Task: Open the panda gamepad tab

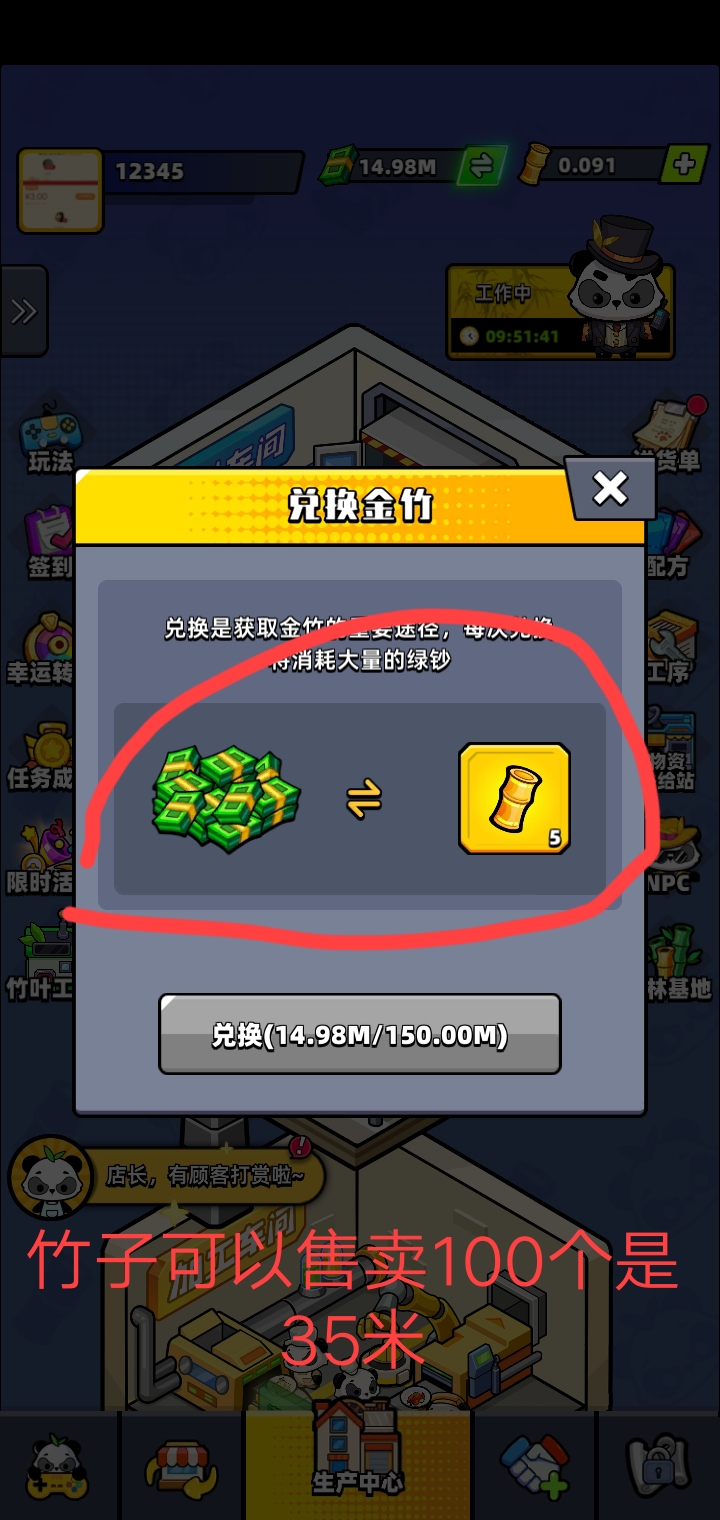Action: [59, 1466]
